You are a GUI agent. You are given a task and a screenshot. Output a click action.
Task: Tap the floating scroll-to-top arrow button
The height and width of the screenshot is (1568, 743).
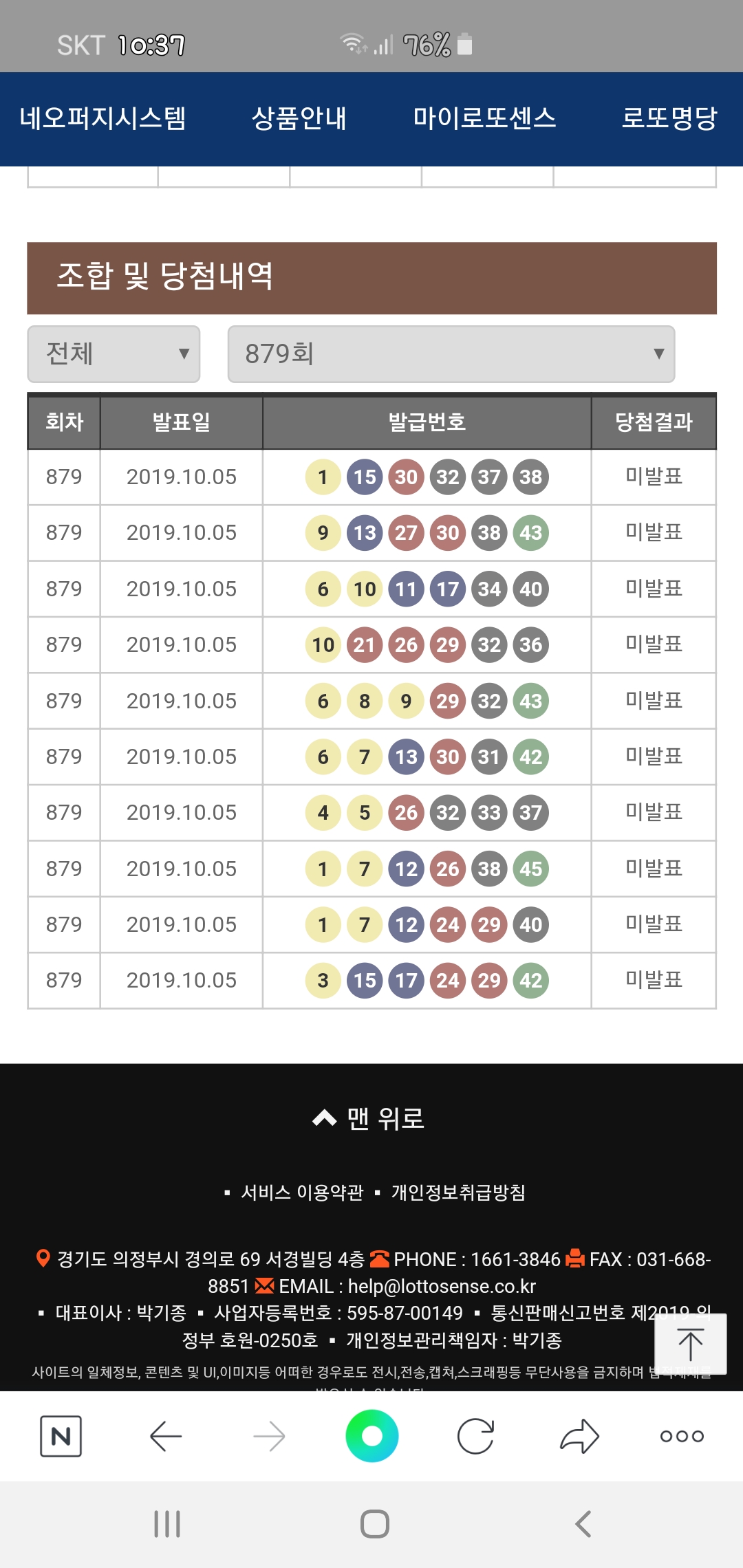pos(690,1344)
